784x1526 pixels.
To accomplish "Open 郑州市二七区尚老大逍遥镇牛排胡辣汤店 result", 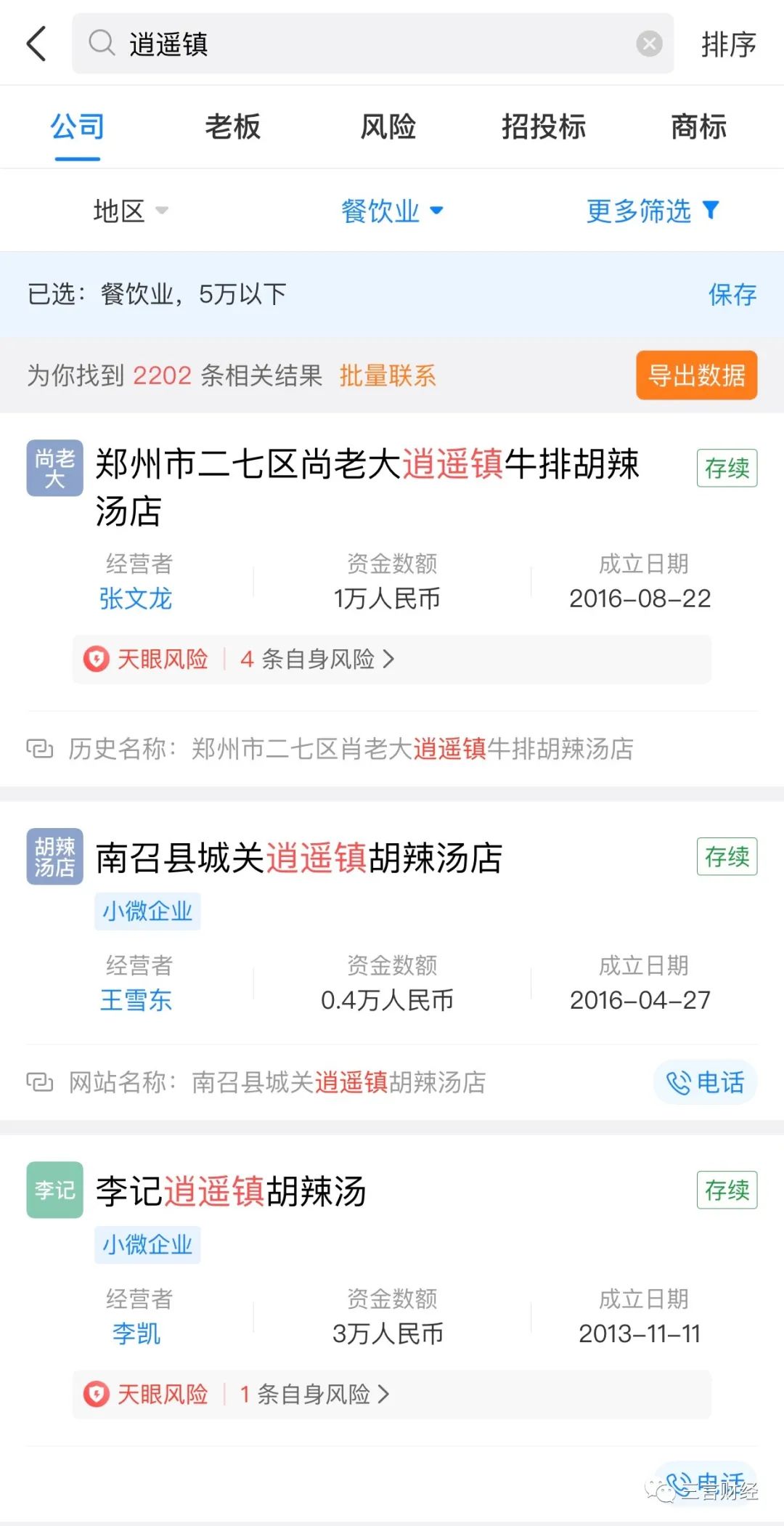I will click(367, 487).
